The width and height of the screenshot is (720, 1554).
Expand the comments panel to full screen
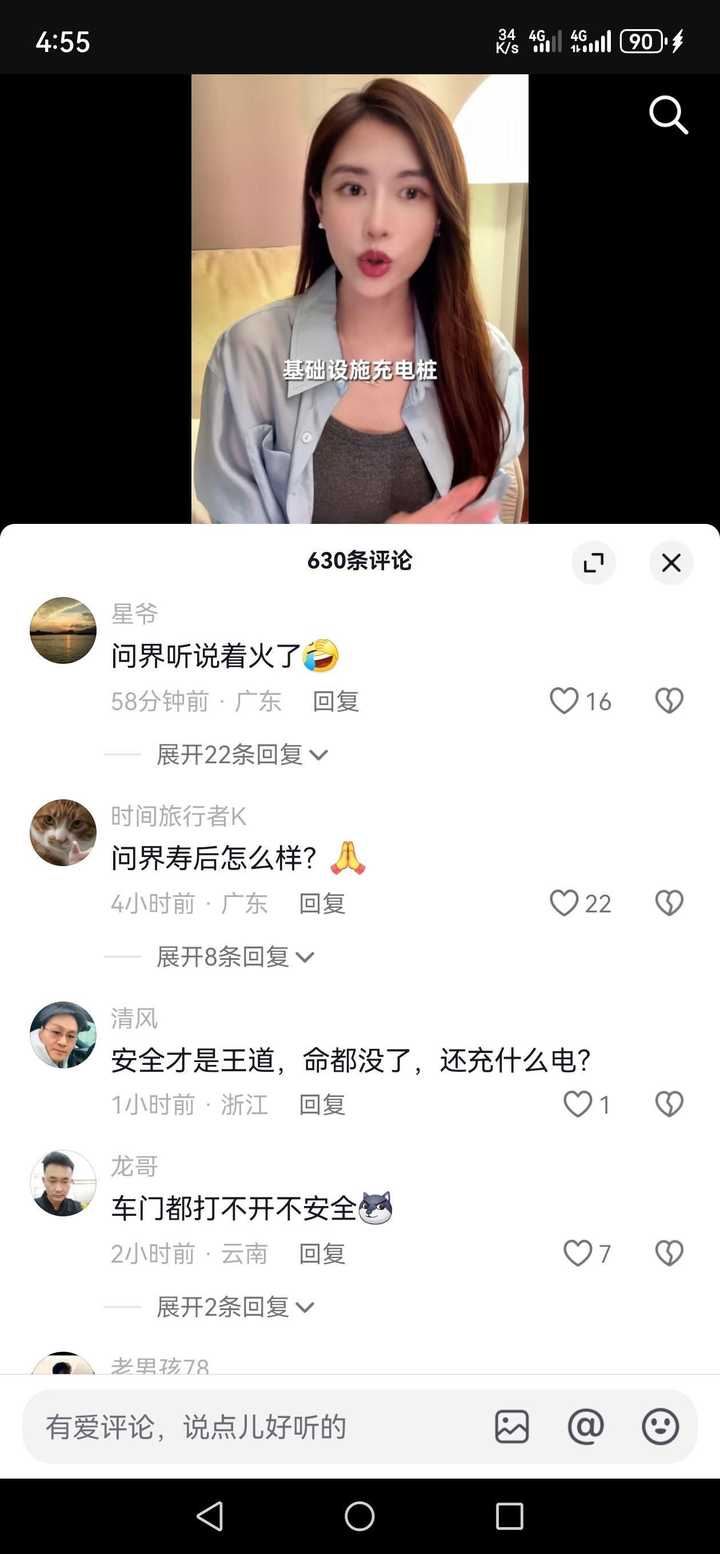pyautogui.click(x=594, y=562)
